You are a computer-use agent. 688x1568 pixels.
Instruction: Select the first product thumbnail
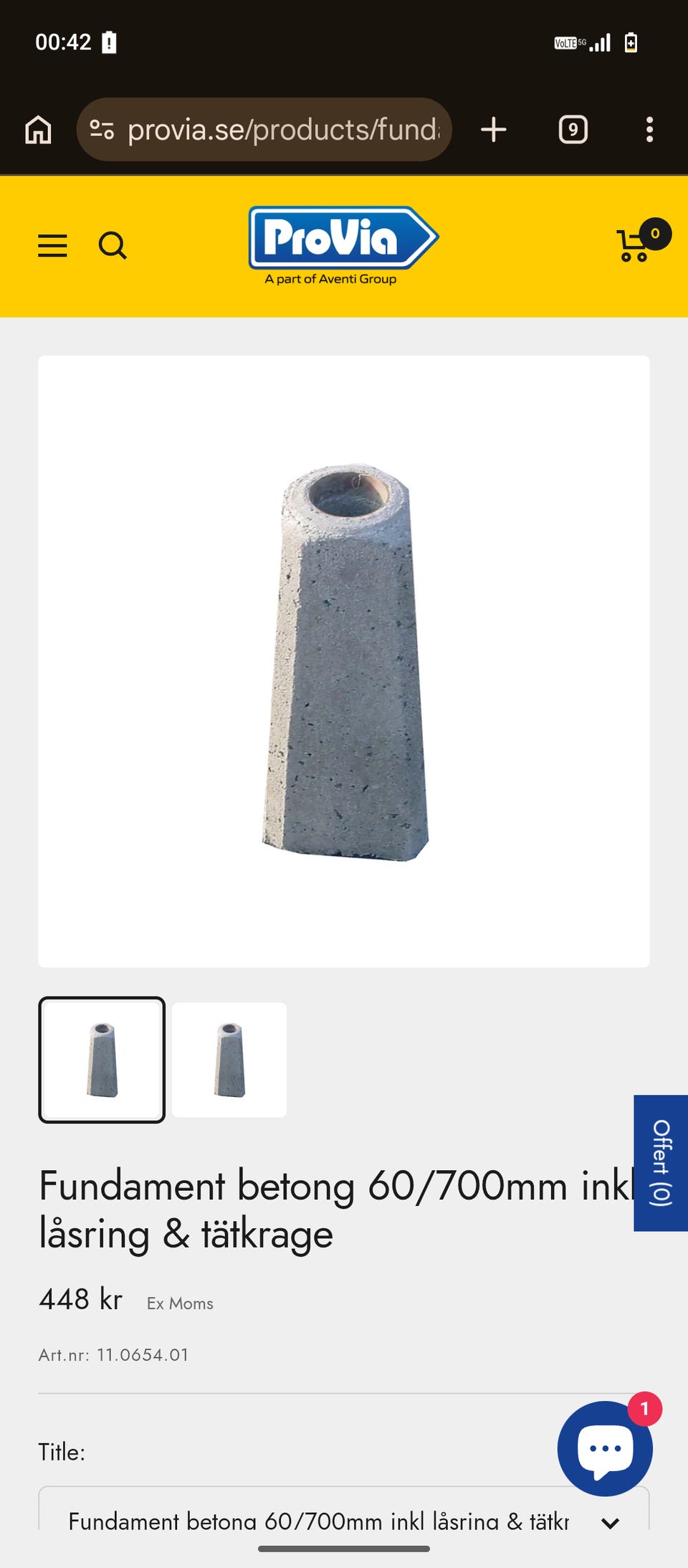(x=102, y=1060)
